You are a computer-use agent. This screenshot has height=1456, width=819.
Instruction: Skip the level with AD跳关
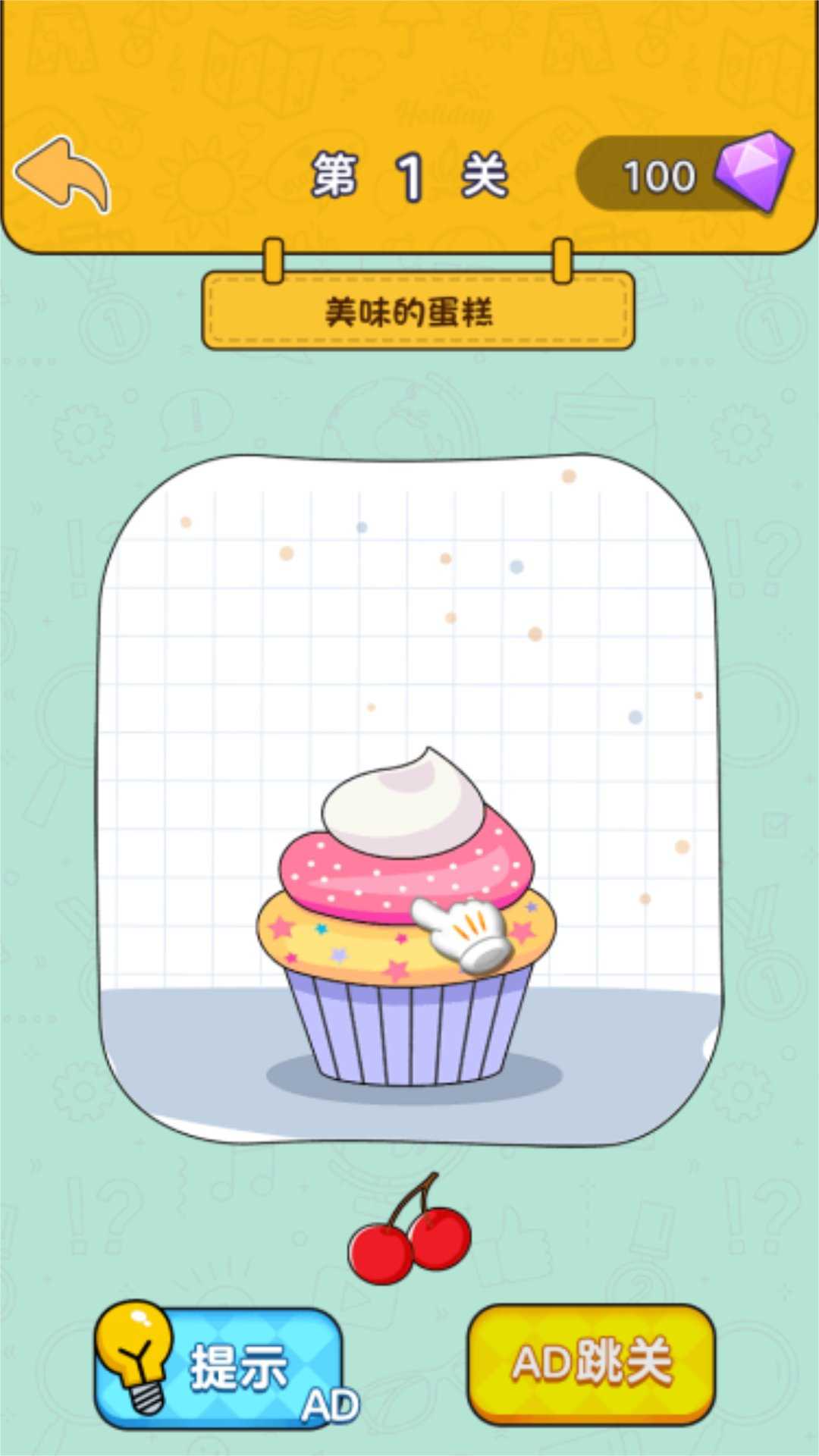coord(591,1363)
